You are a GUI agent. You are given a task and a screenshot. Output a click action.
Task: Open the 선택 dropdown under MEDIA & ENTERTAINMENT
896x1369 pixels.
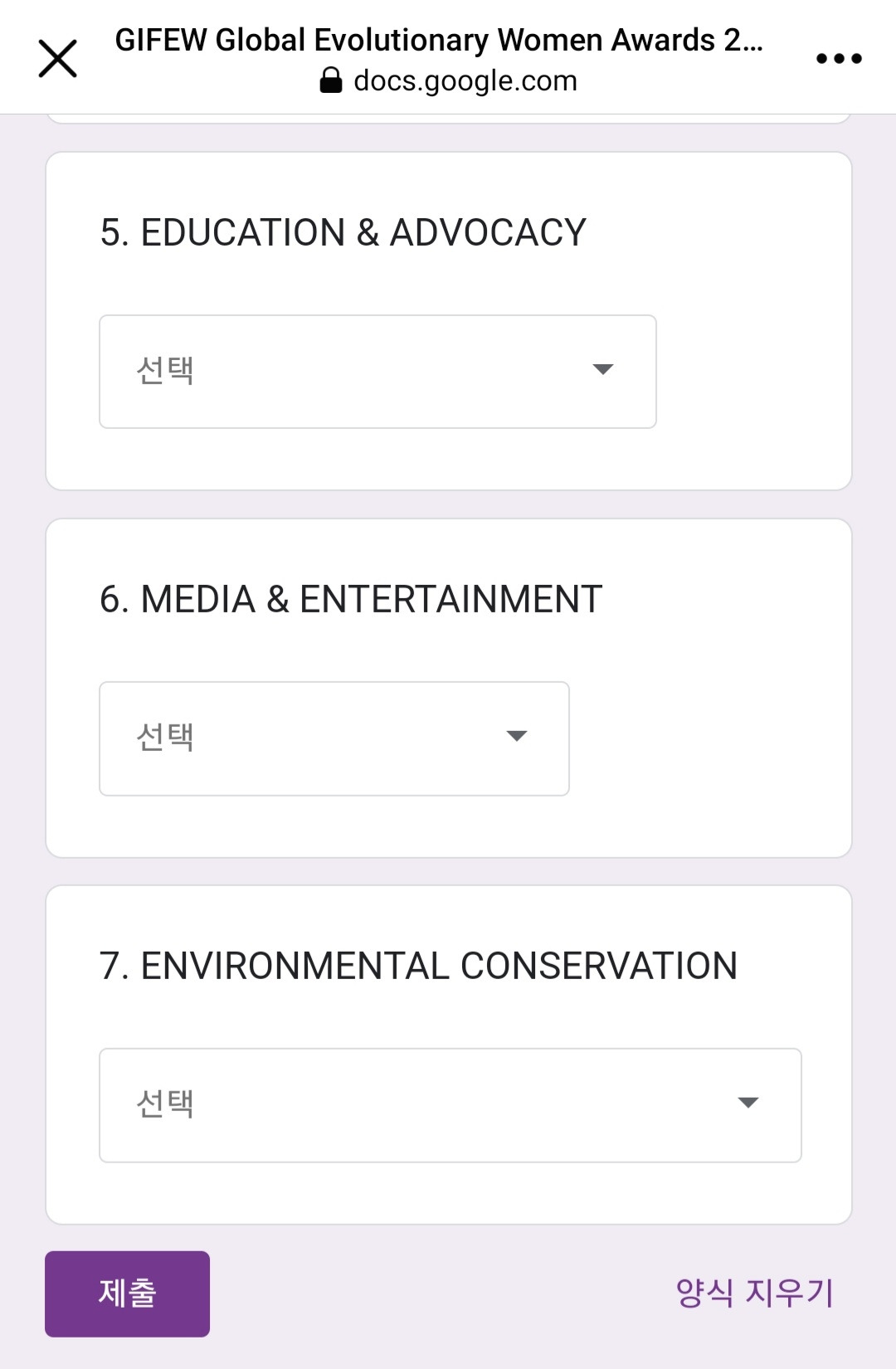click(334, 738)
